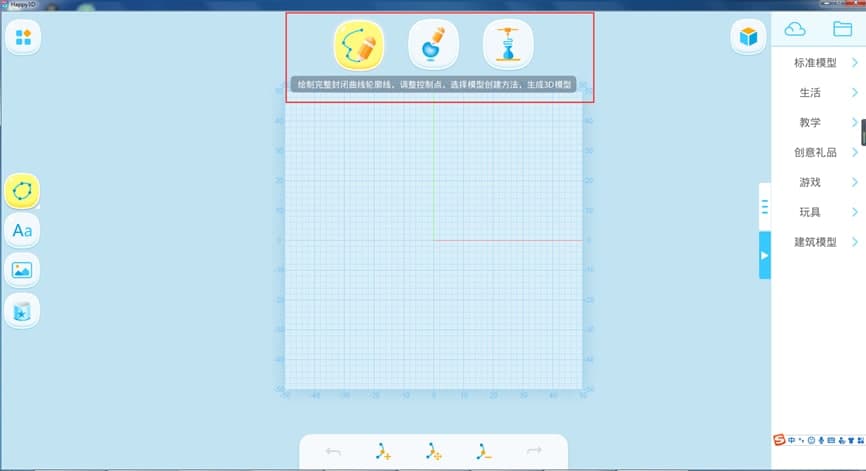Screen dimensions: 866x471
Task: Select the generate 3D model step
Action: pos(508,44)
